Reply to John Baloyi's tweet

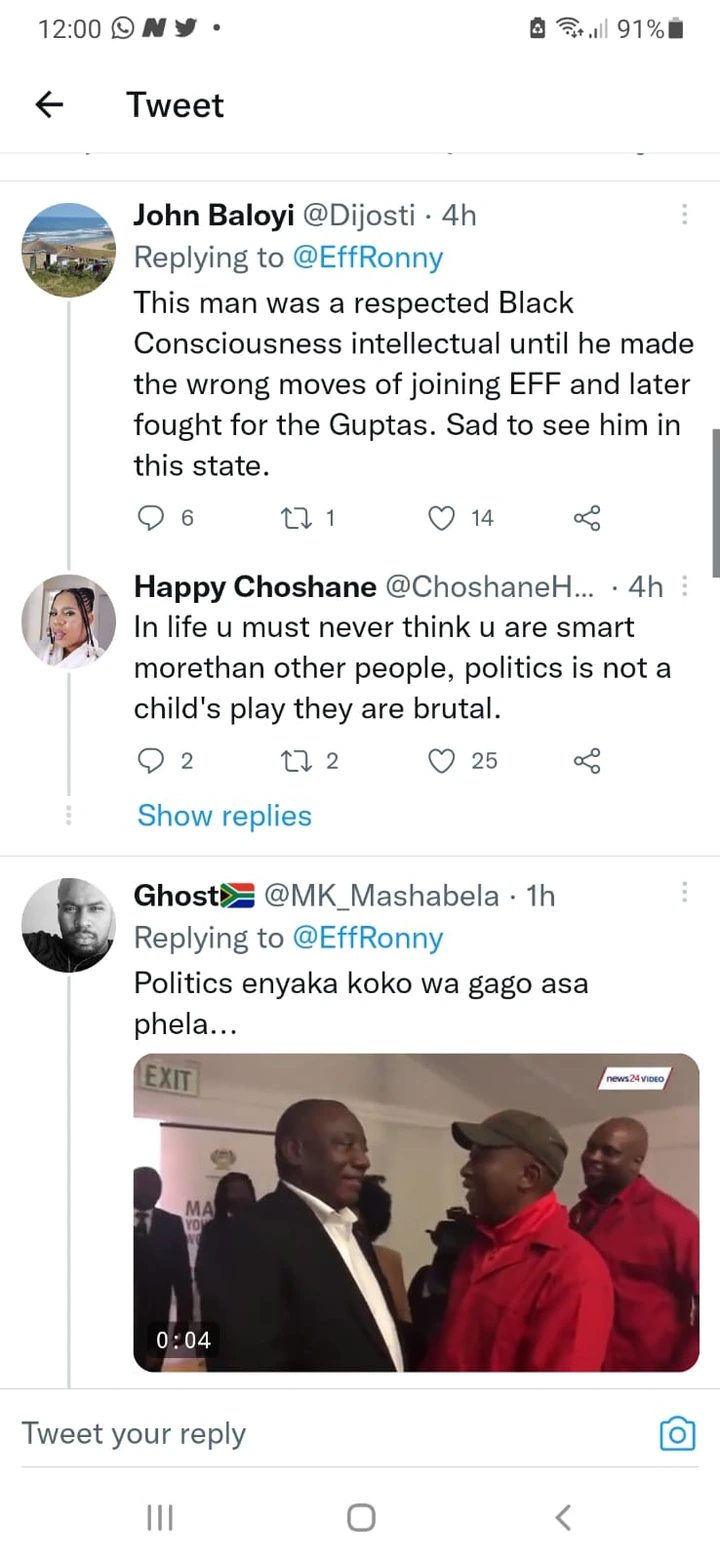[149, 517]
